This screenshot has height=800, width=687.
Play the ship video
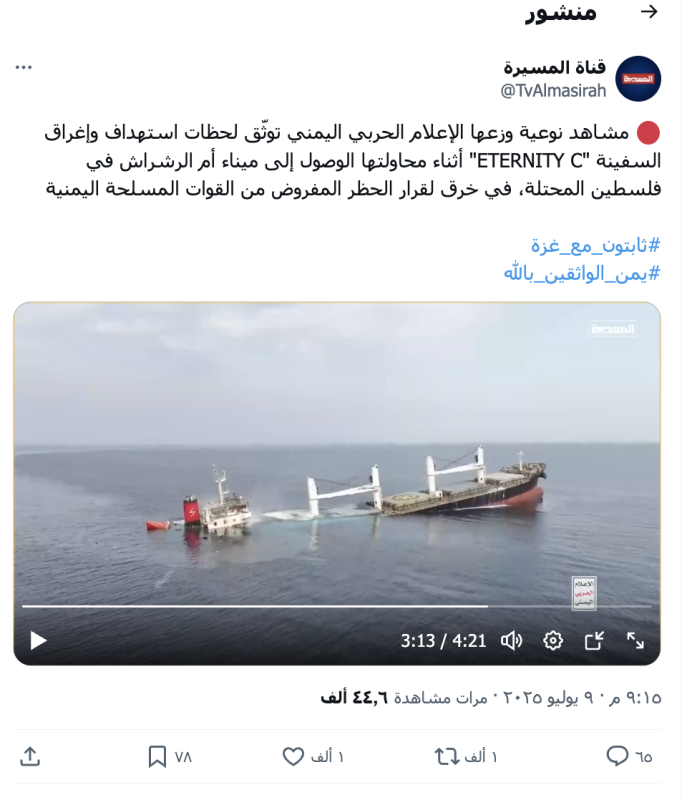[38, 640]
